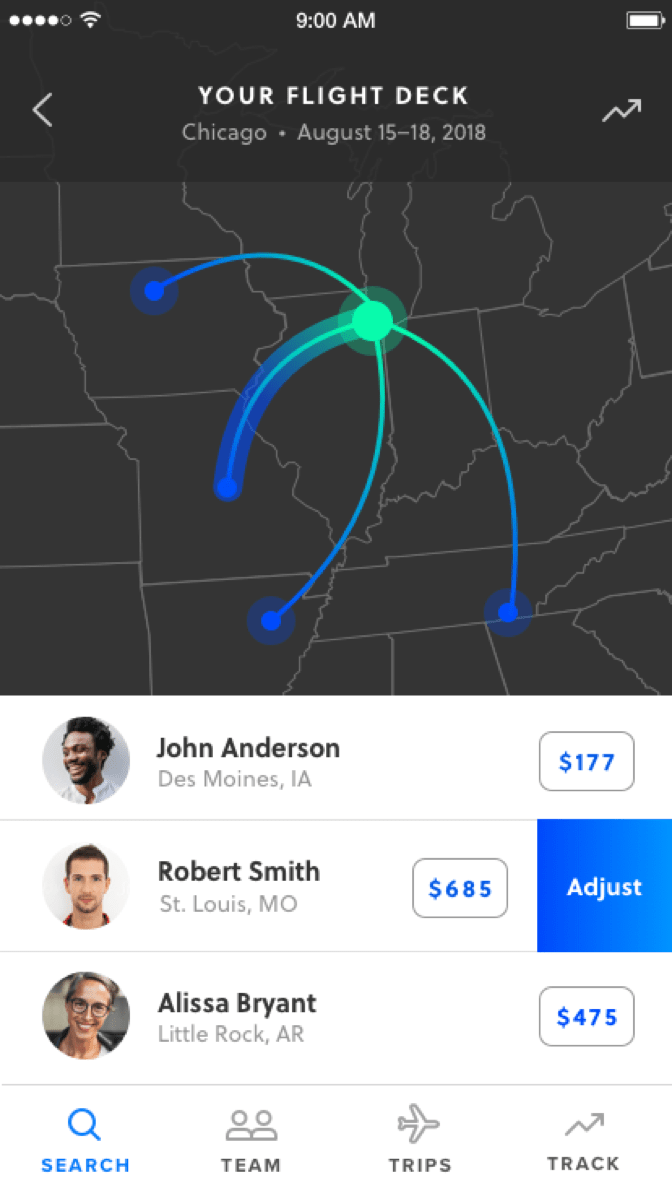Tap the $685 price for Robert Smith
Viewport: 672px width, 1196px height.
(460, 888)
